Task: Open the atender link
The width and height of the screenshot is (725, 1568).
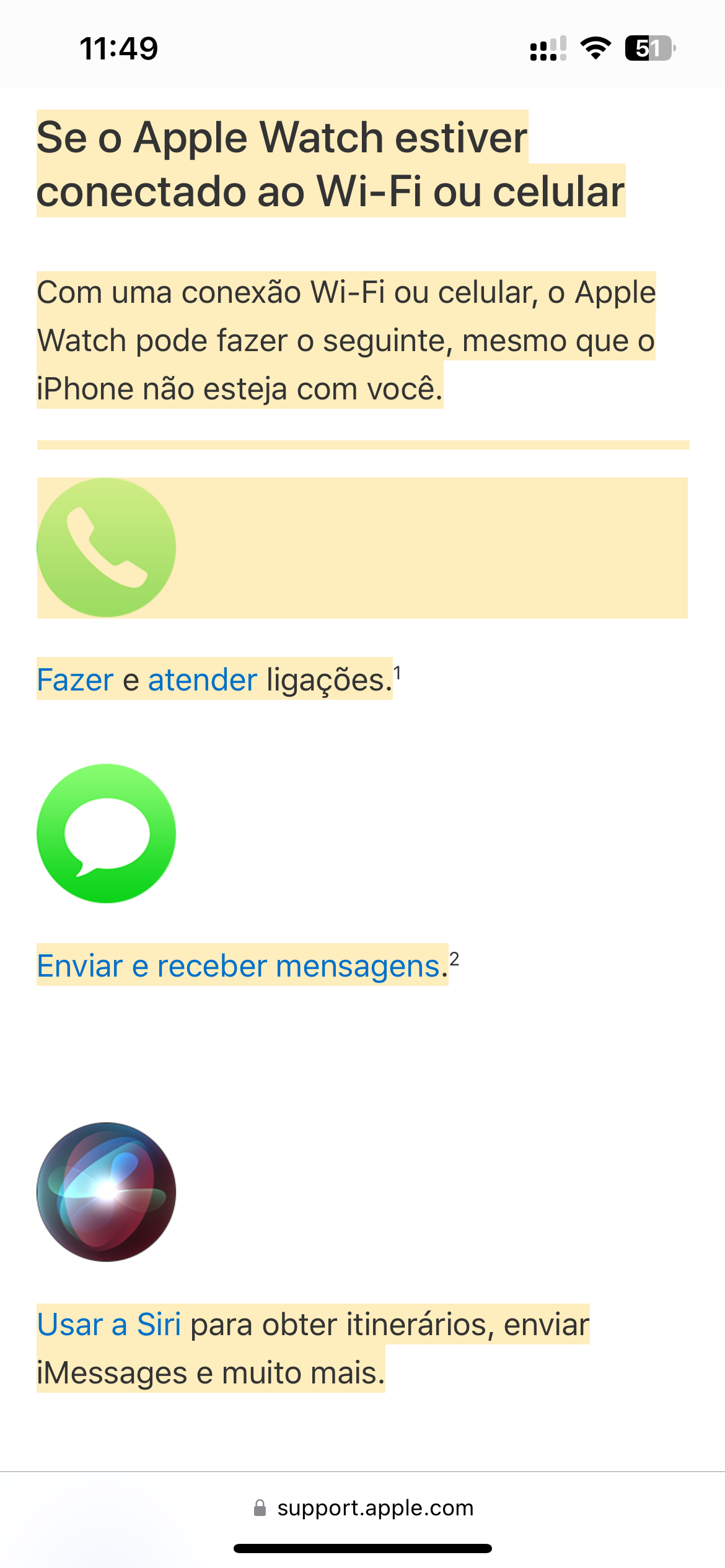Action: (x=202, y=680)
